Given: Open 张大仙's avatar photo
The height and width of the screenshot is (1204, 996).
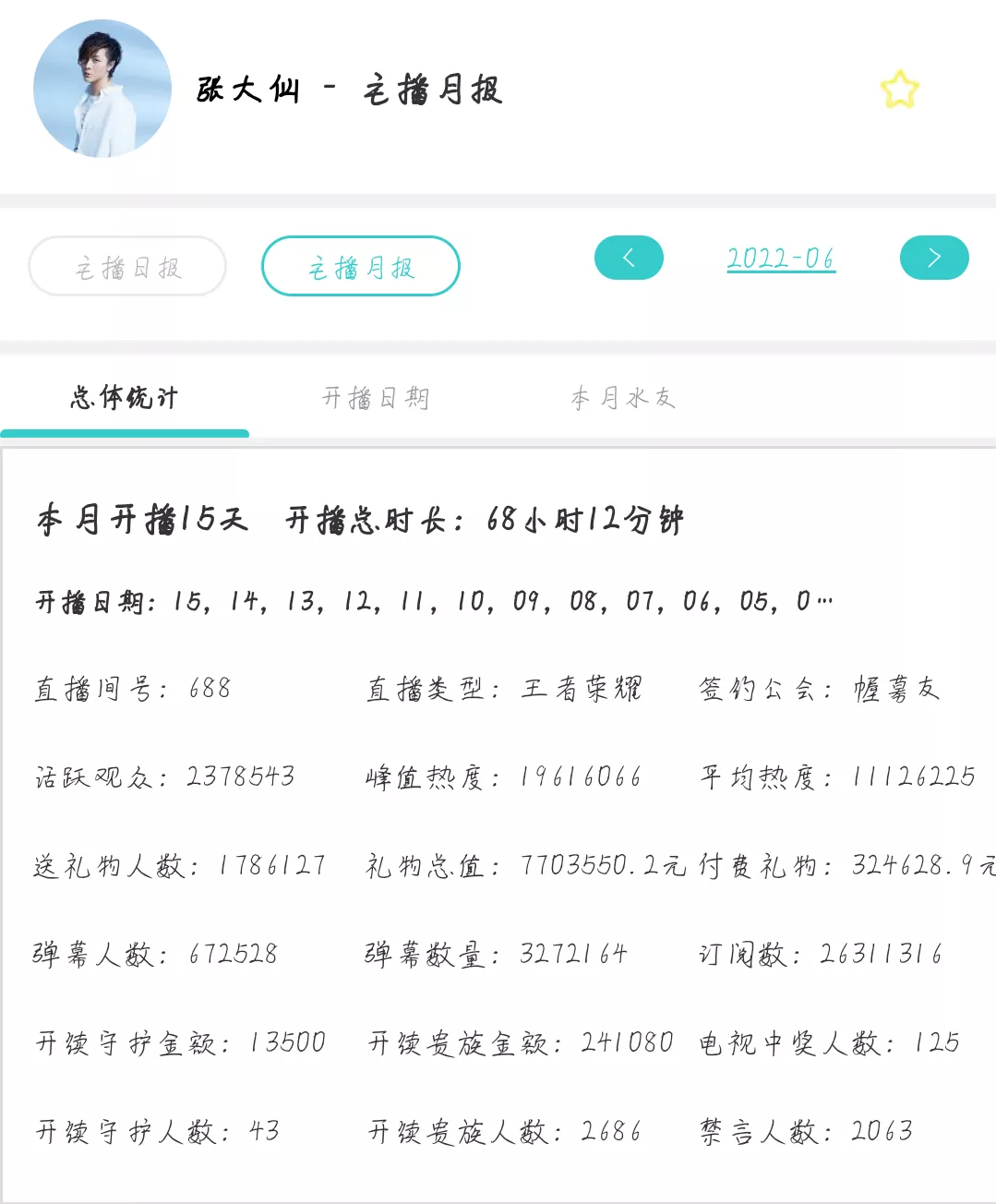Looking at the screenshot, I should (102, 89).
